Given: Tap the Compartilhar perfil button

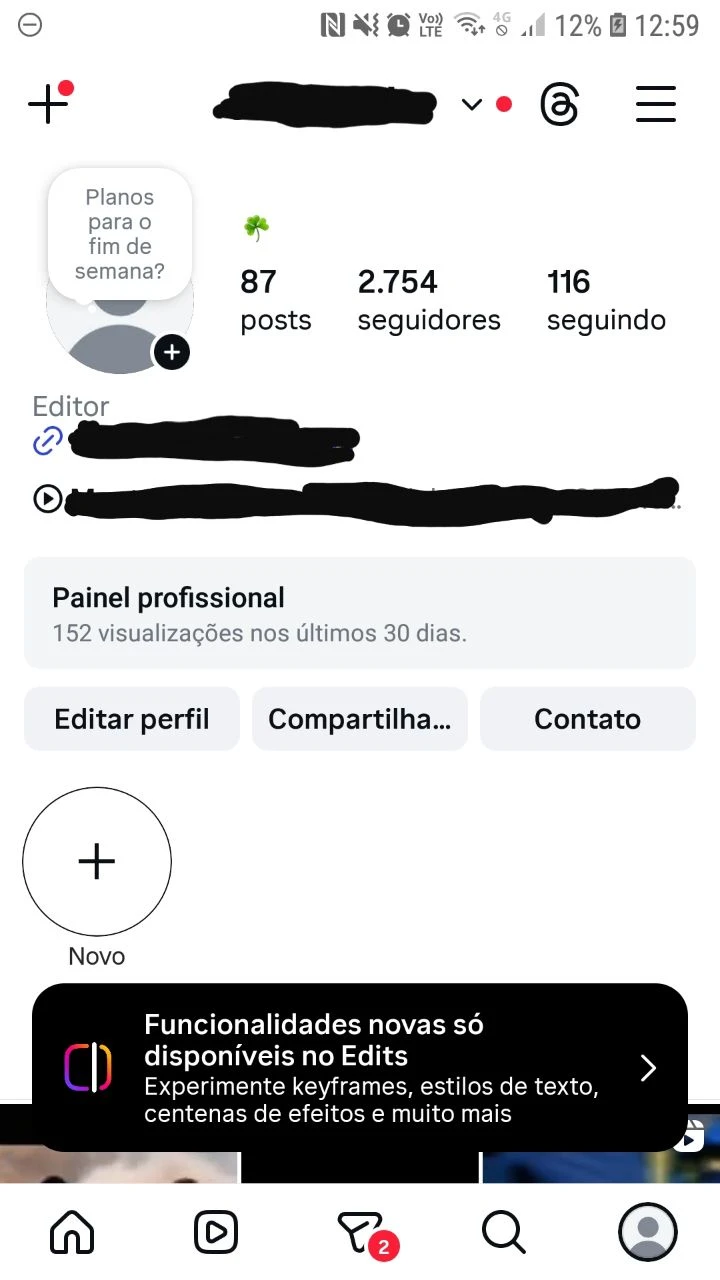Looking at the screenshot, I should click(360, 719).
